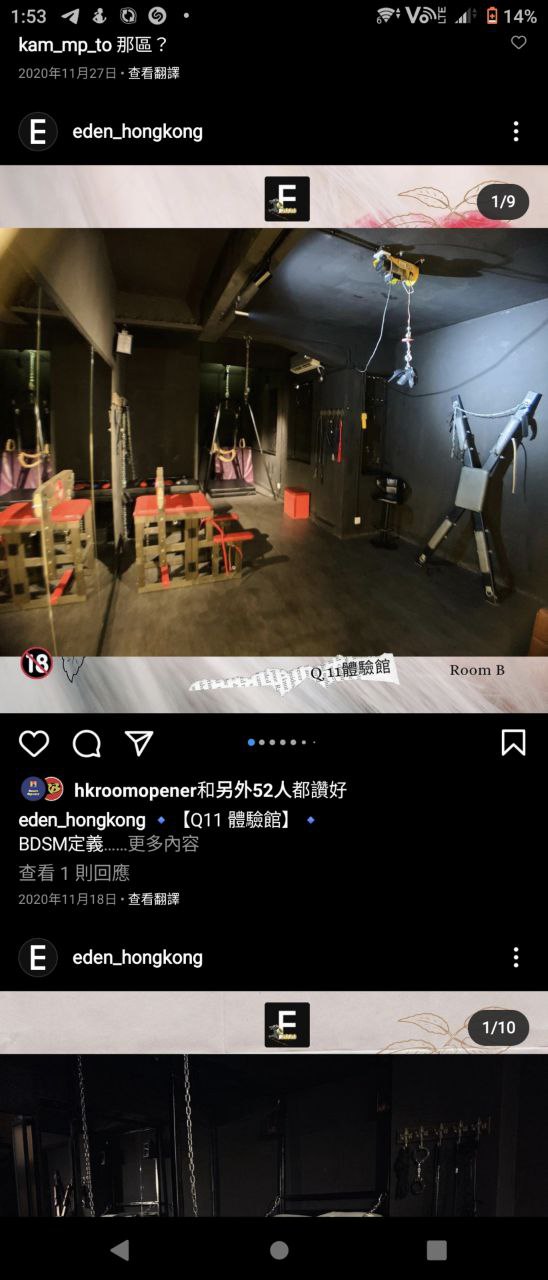Go back using system navigation triangle
The width and height of the screenshot is (548, 1280).
(x=120, y=1249)
